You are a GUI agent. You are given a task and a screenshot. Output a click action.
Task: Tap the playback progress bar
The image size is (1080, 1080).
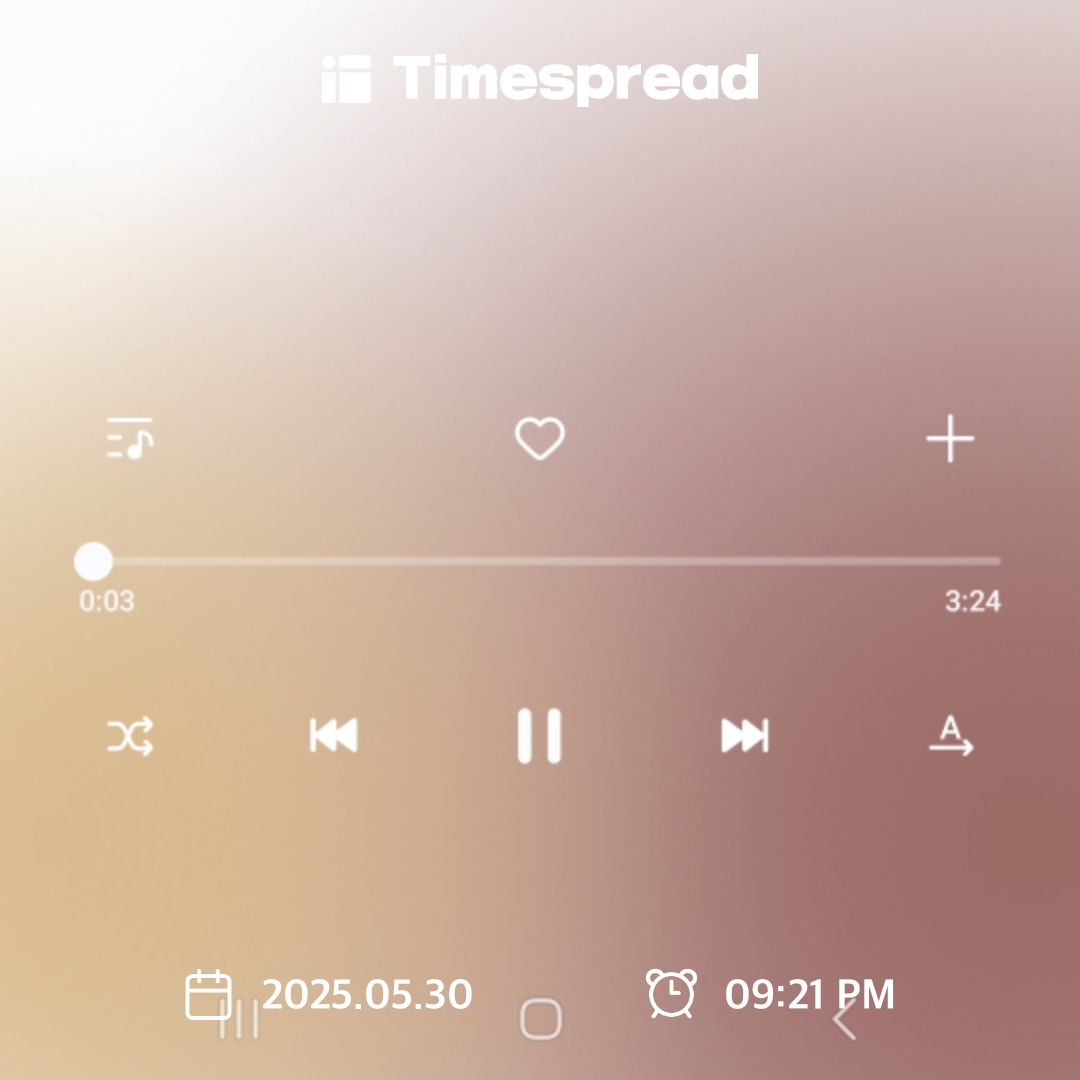(x=540, y=561)
